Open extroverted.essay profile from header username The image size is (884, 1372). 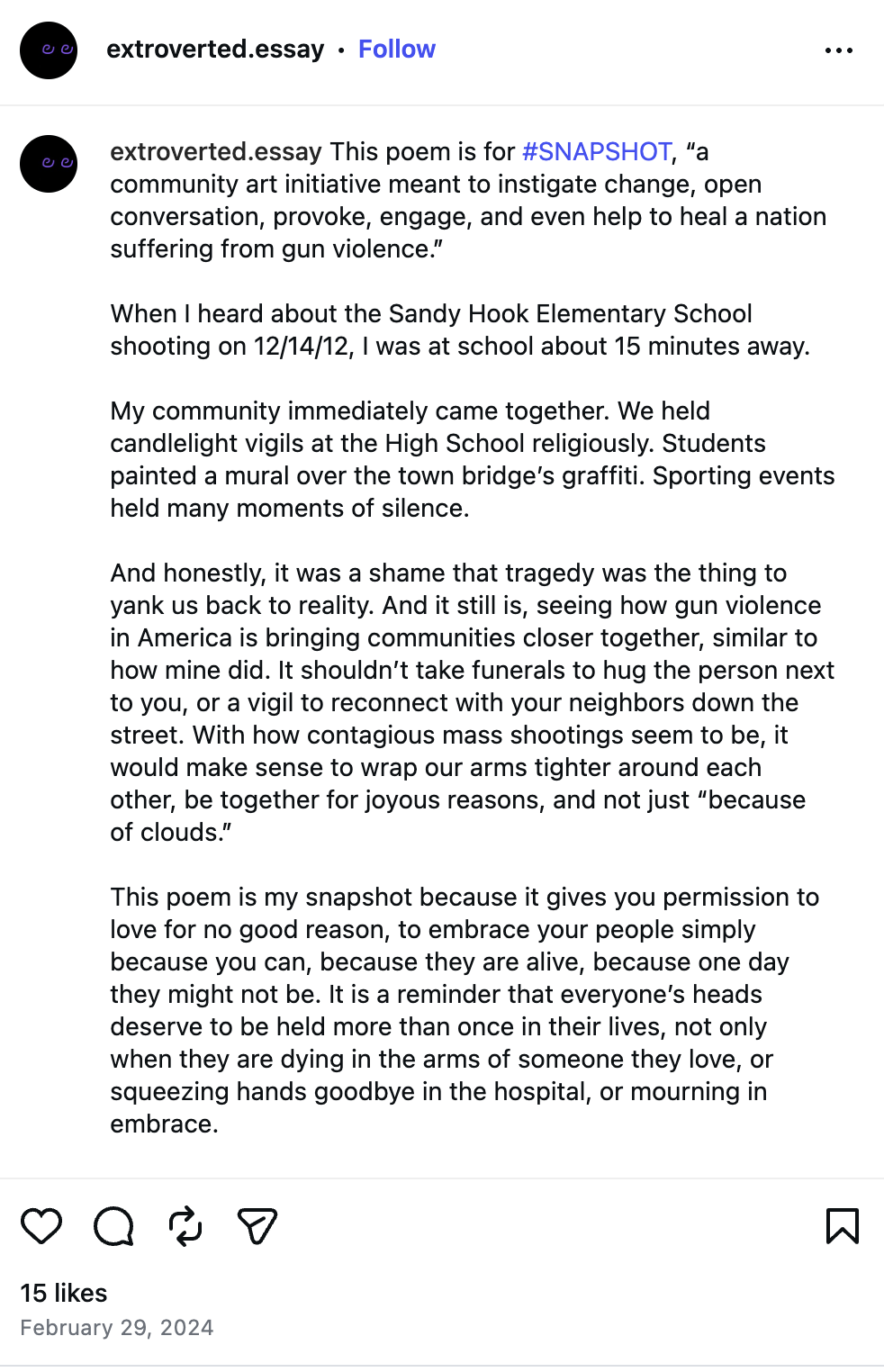pyautogui.click(x=215, y=49)
